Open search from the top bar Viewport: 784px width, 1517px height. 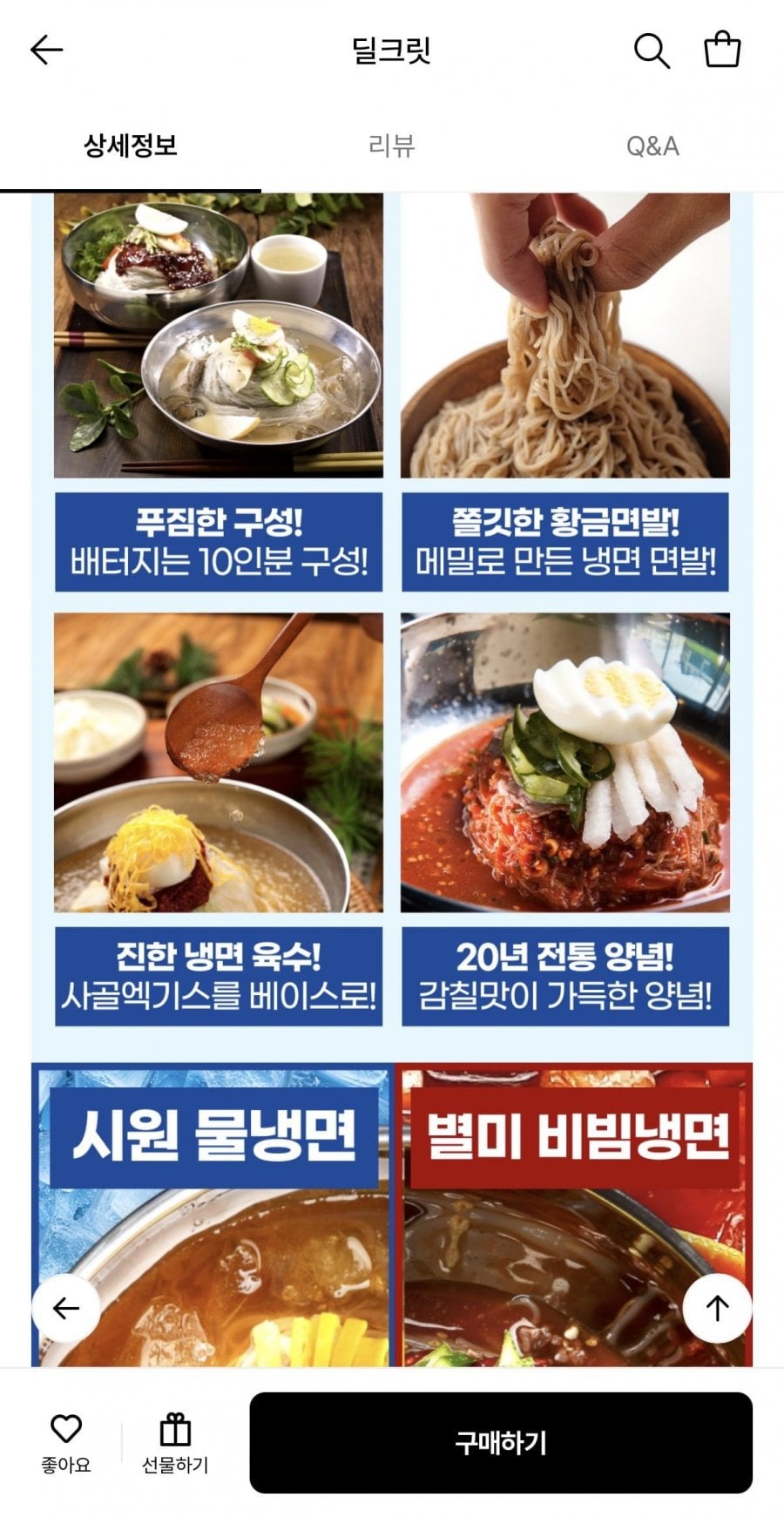(651, 51)
